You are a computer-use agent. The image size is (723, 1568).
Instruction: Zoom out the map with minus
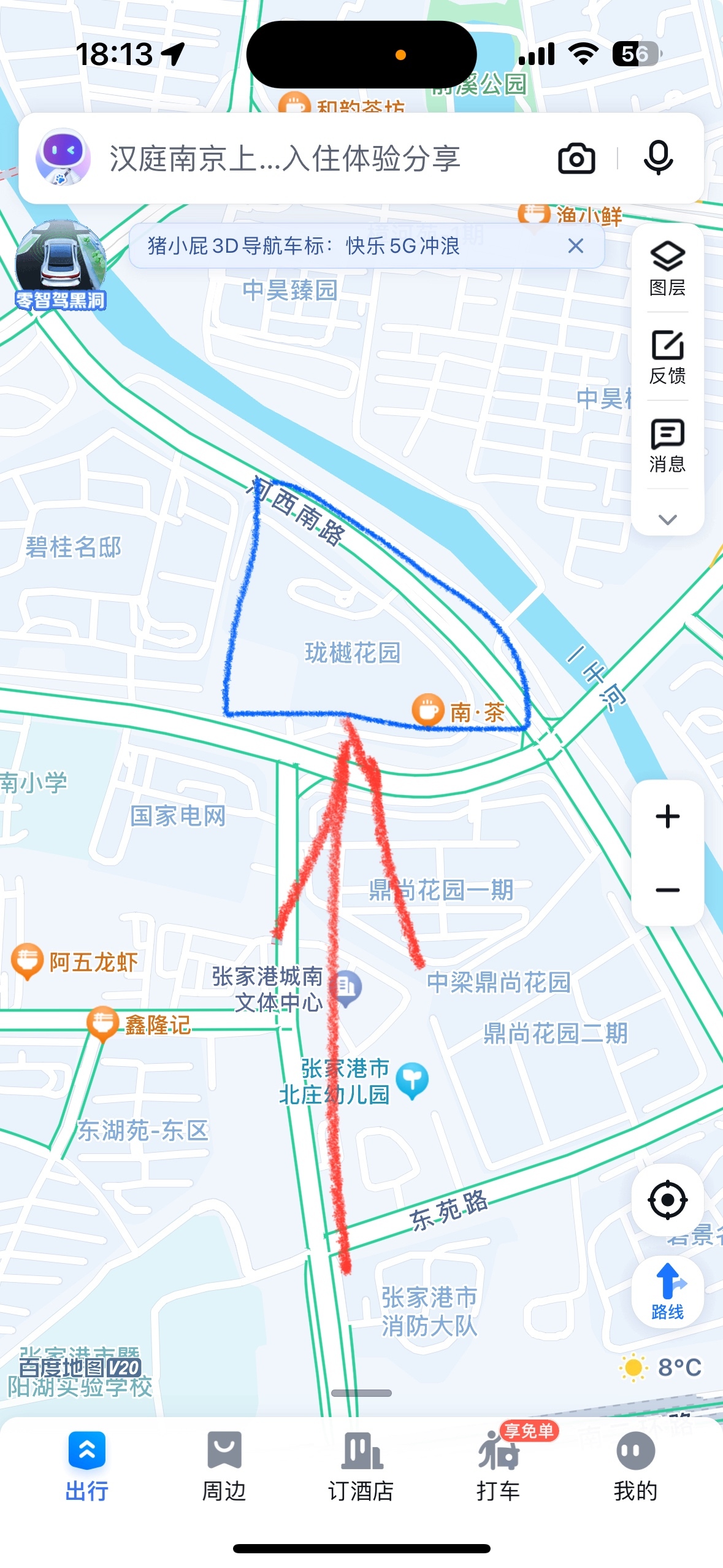point(667,890)
